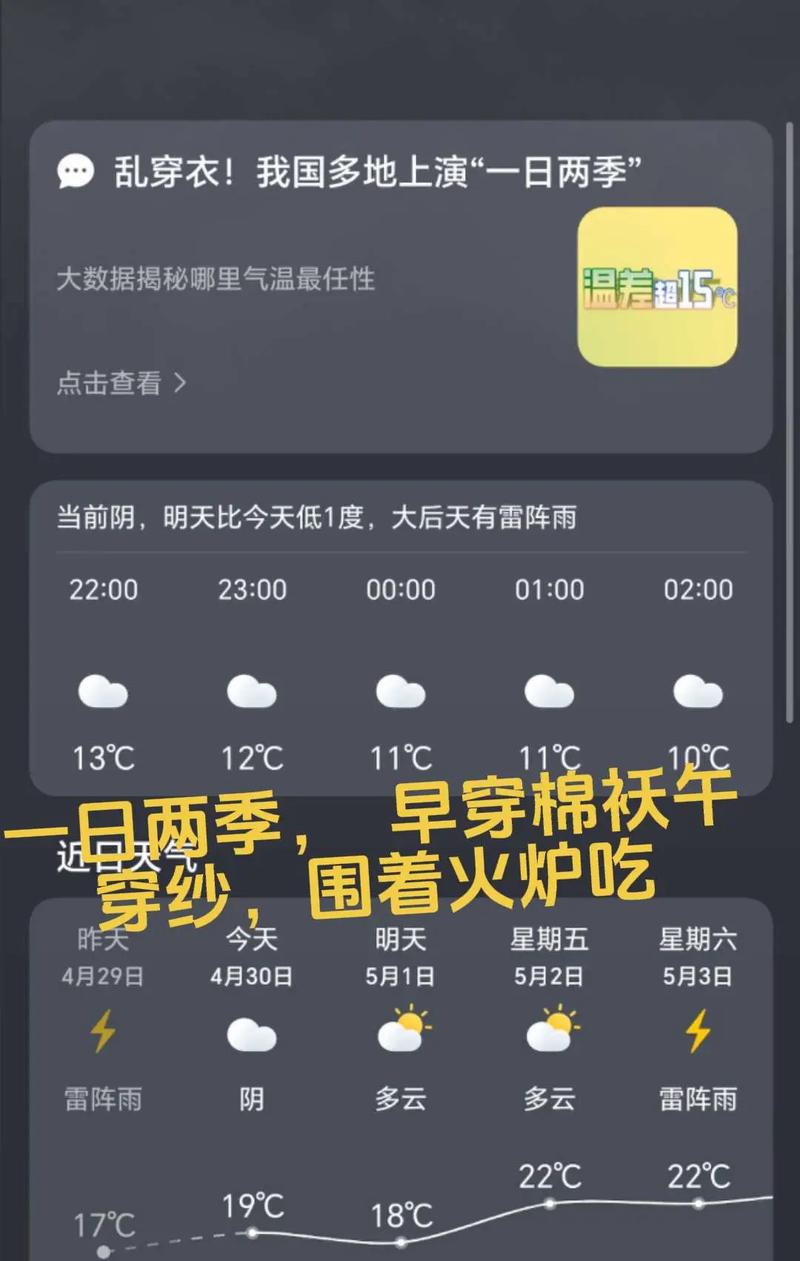Tap the cloudy icon under 00:00
Viewport: 800px width, 1261px height.
(400, 692)
